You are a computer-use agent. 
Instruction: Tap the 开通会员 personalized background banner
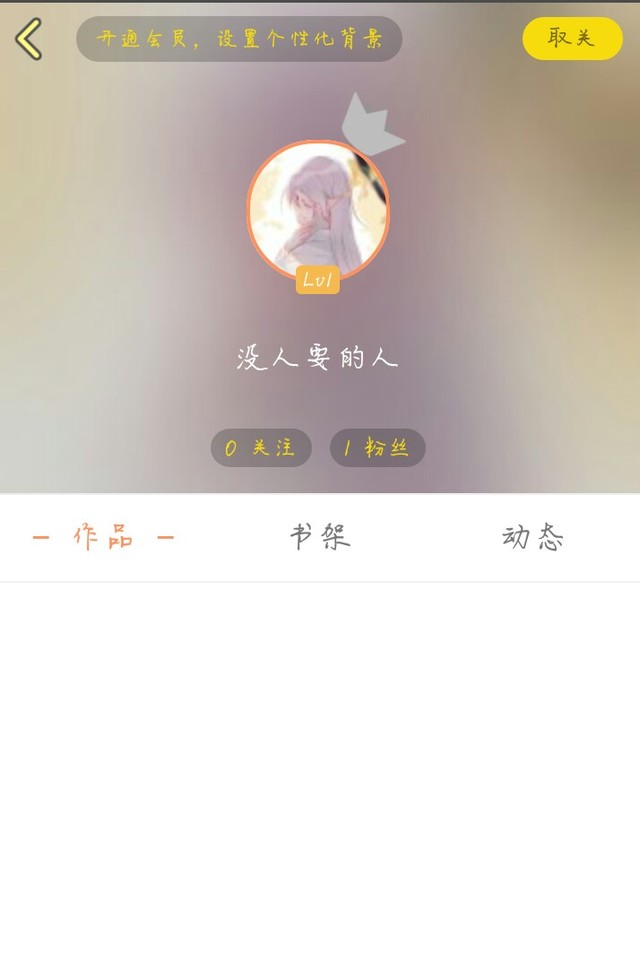pyautogui.click(x=239, y=39)
